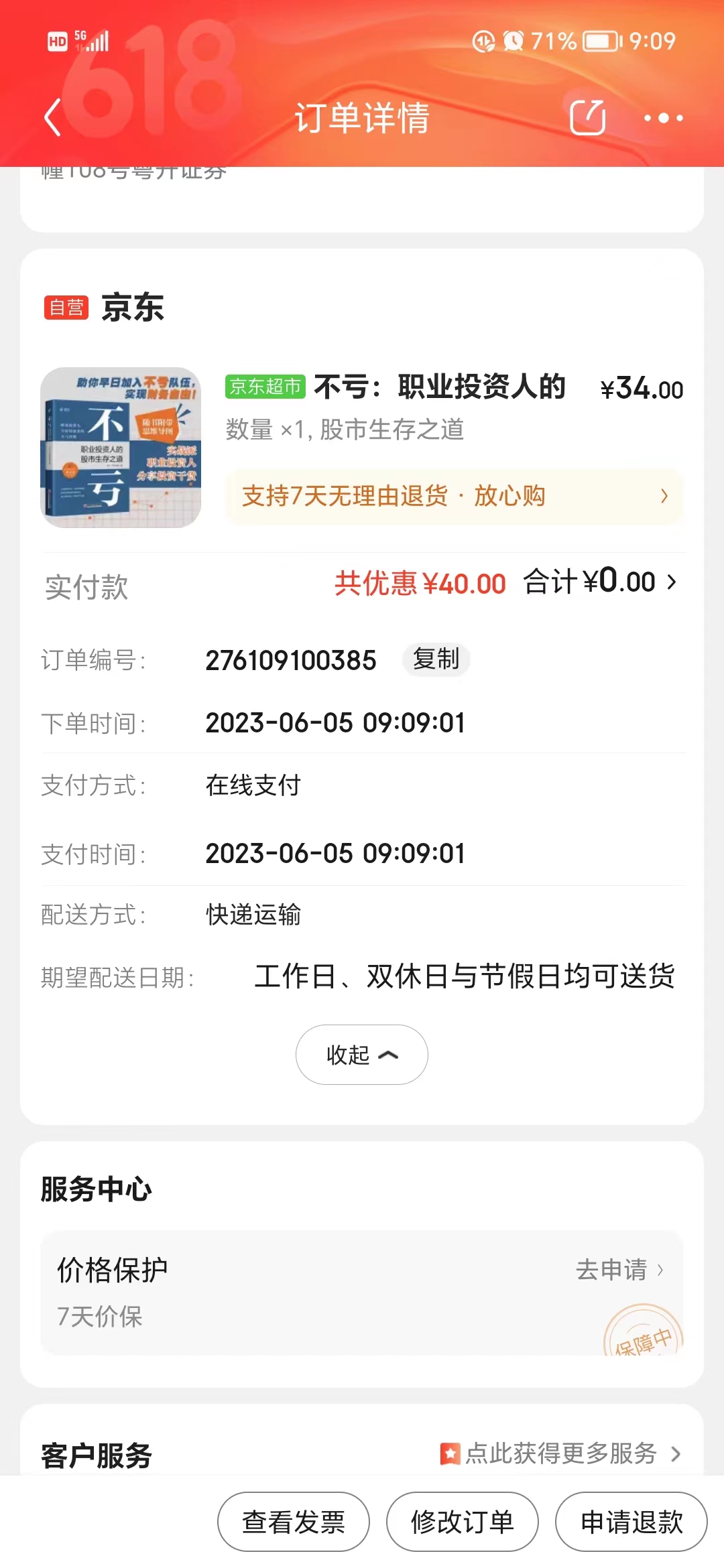This screenshot has width=724, height=1568.
Task: View the 7天无理由退货 return policy
Action: tap(455, 497)
